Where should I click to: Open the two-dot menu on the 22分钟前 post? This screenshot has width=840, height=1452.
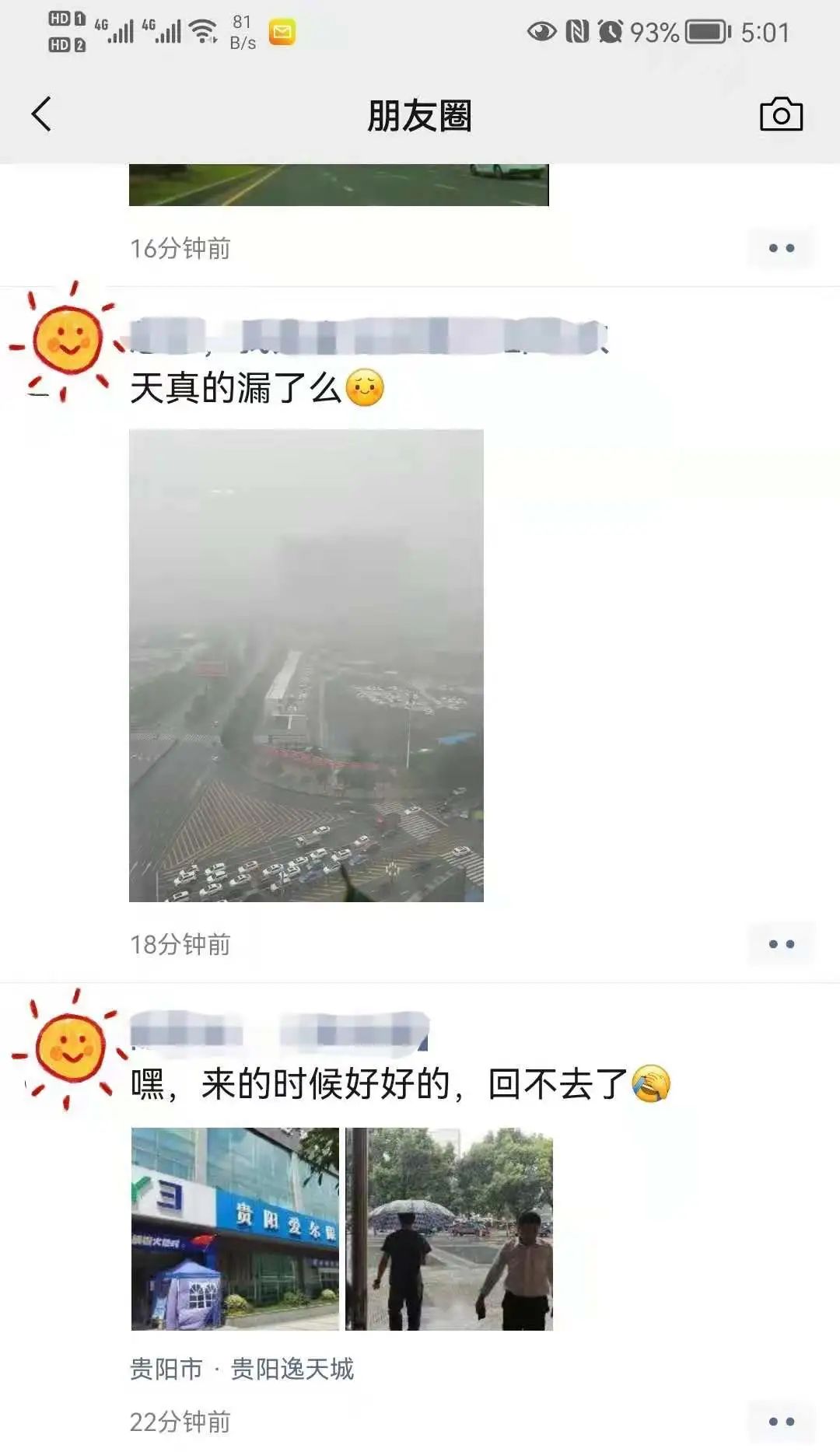point(781,1422)
